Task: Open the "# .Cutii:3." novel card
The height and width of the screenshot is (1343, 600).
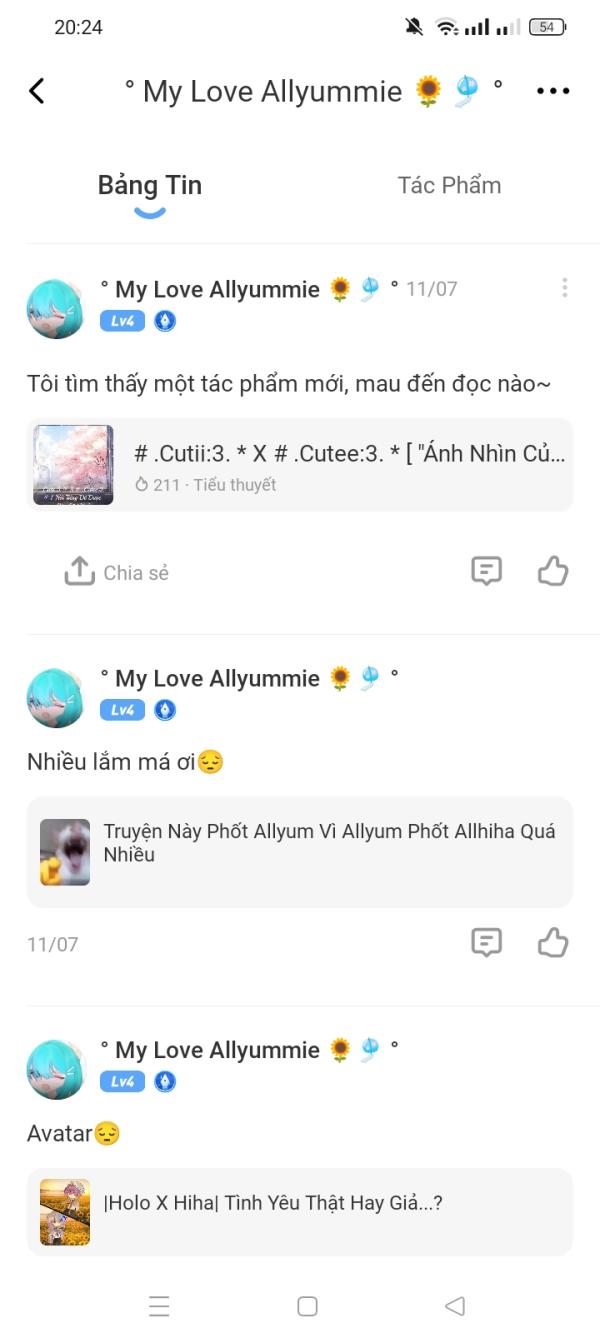Action: 300,465
